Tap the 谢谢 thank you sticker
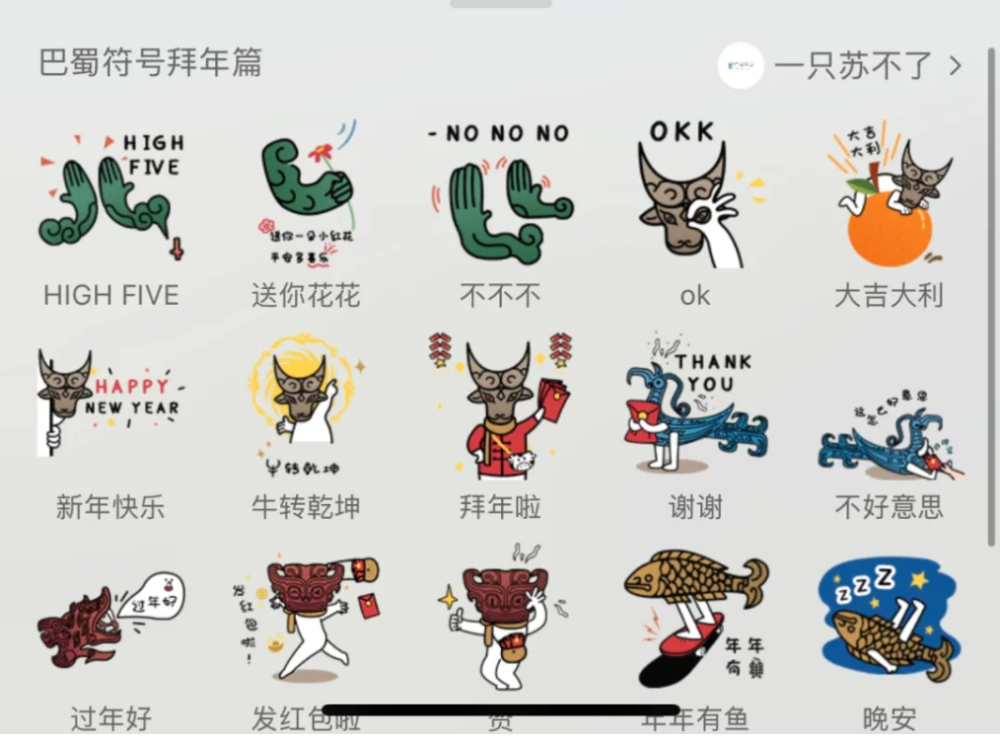Image resolution: width=1000 pixels, height=738 pixels. click(695, 405)
